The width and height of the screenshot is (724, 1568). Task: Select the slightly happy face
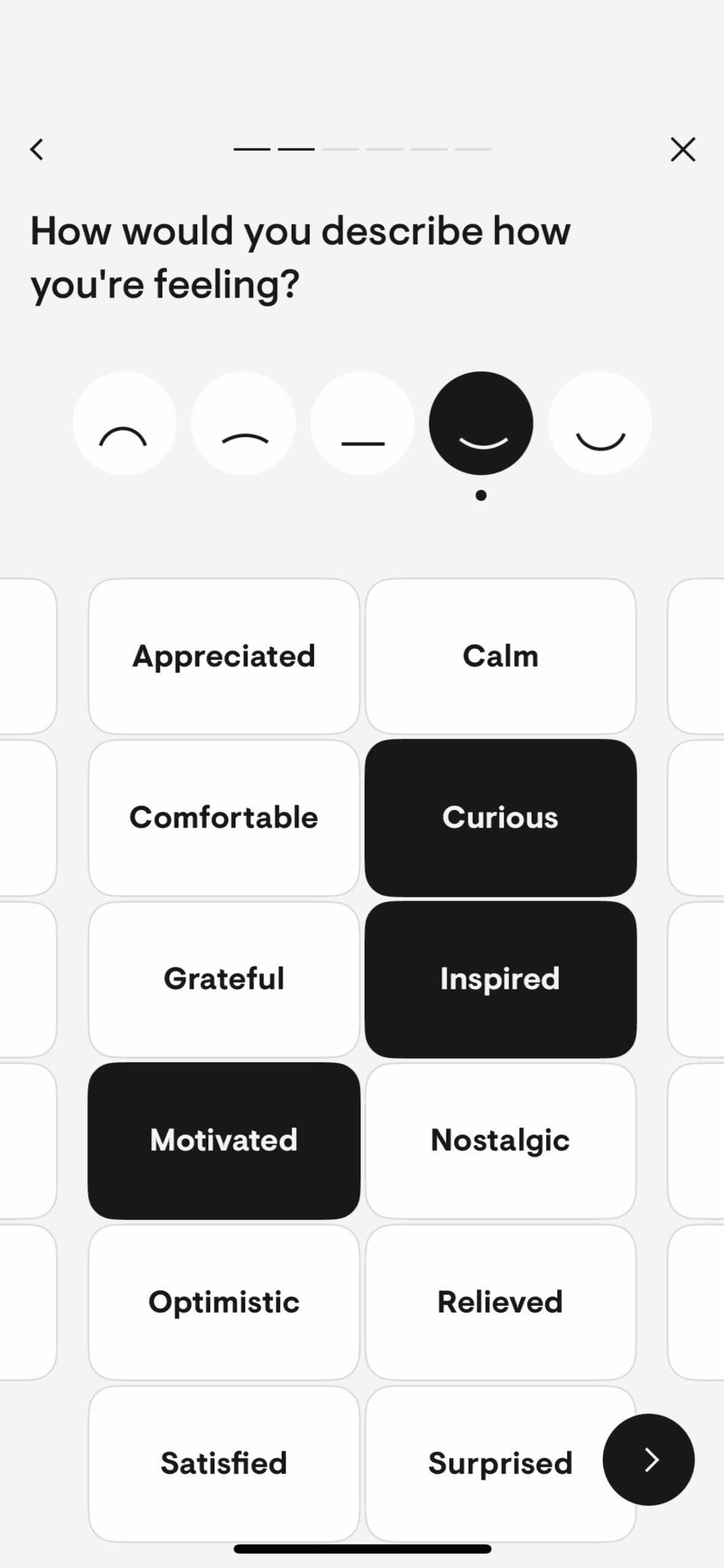(x=481, y=423)
